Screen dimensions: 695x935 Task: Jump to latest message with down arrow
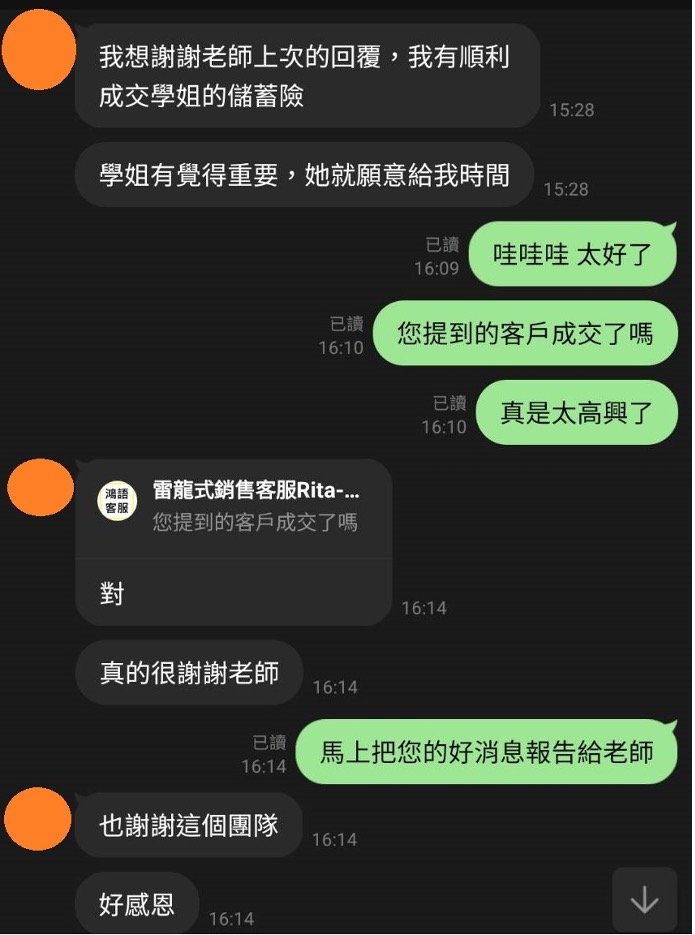click(644, 899)
